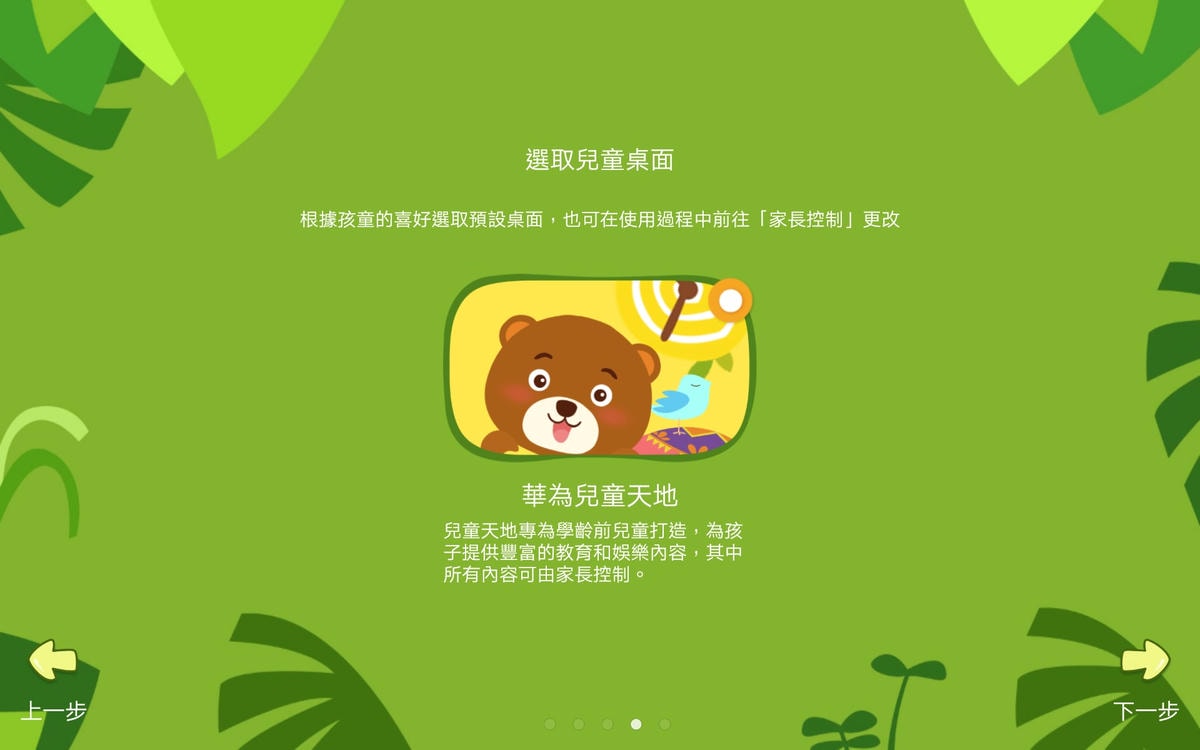Go back with 上一步 arrow

(53, 661)
